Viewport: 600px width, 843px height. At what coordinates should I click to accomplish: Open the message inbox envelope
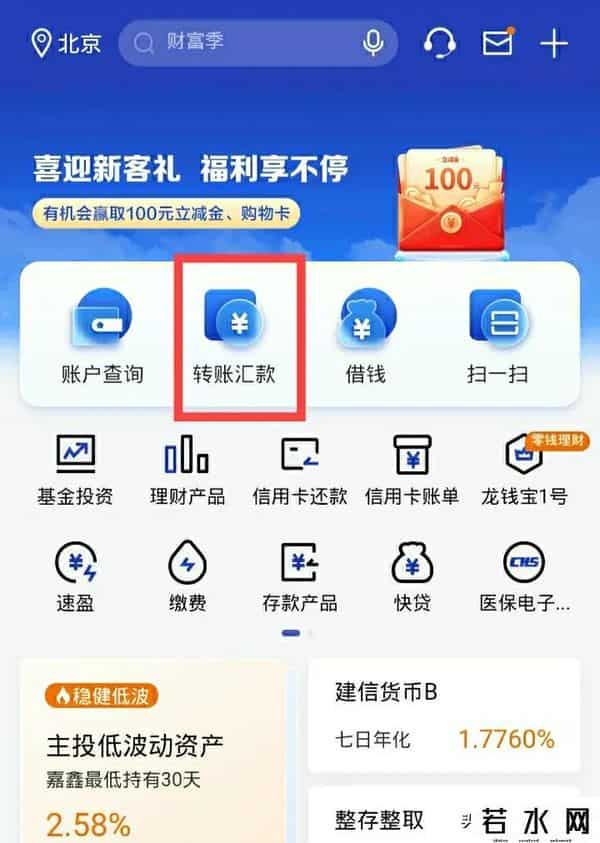pyautogui.click(x=497, y=43)
